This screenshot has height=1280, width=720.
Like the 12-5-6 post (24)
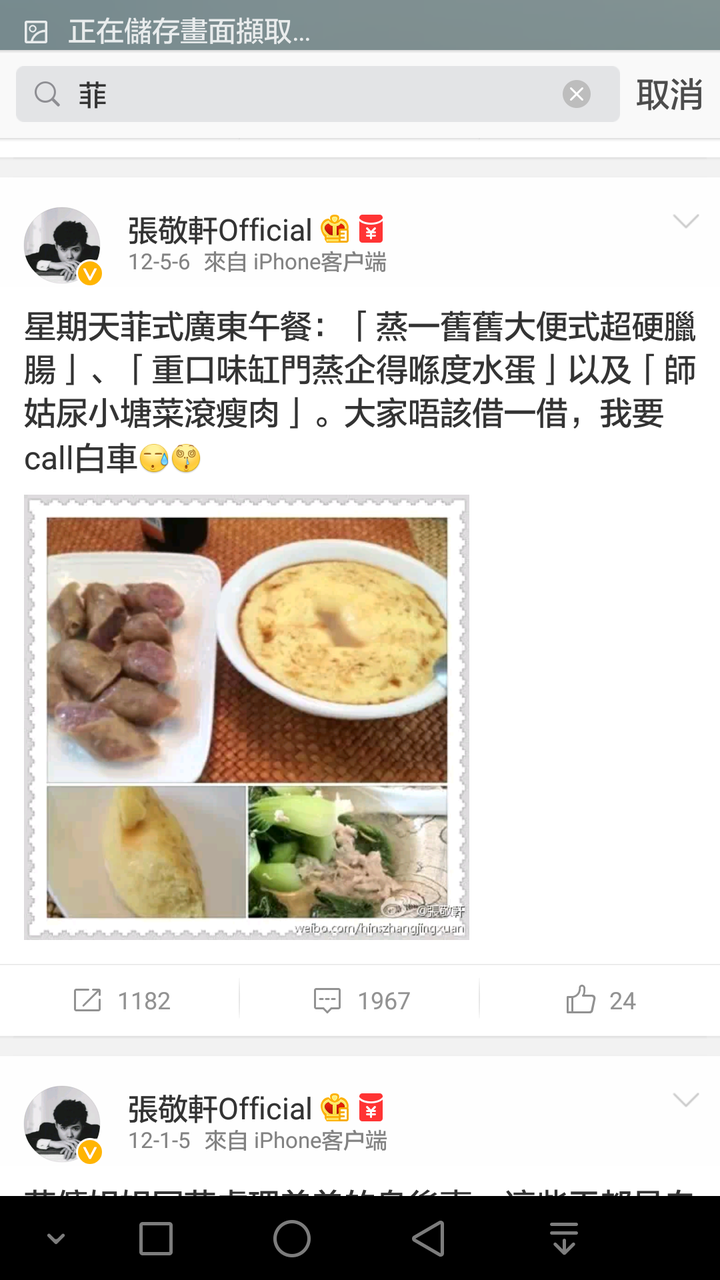(x=600, y=1000)
